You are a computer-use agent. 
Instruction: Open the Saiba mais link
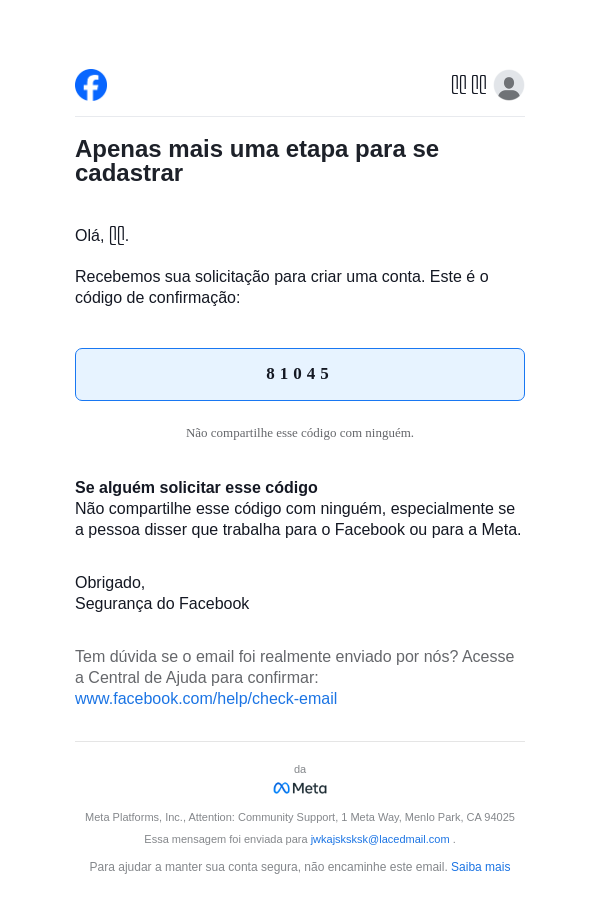click(480, 867)
